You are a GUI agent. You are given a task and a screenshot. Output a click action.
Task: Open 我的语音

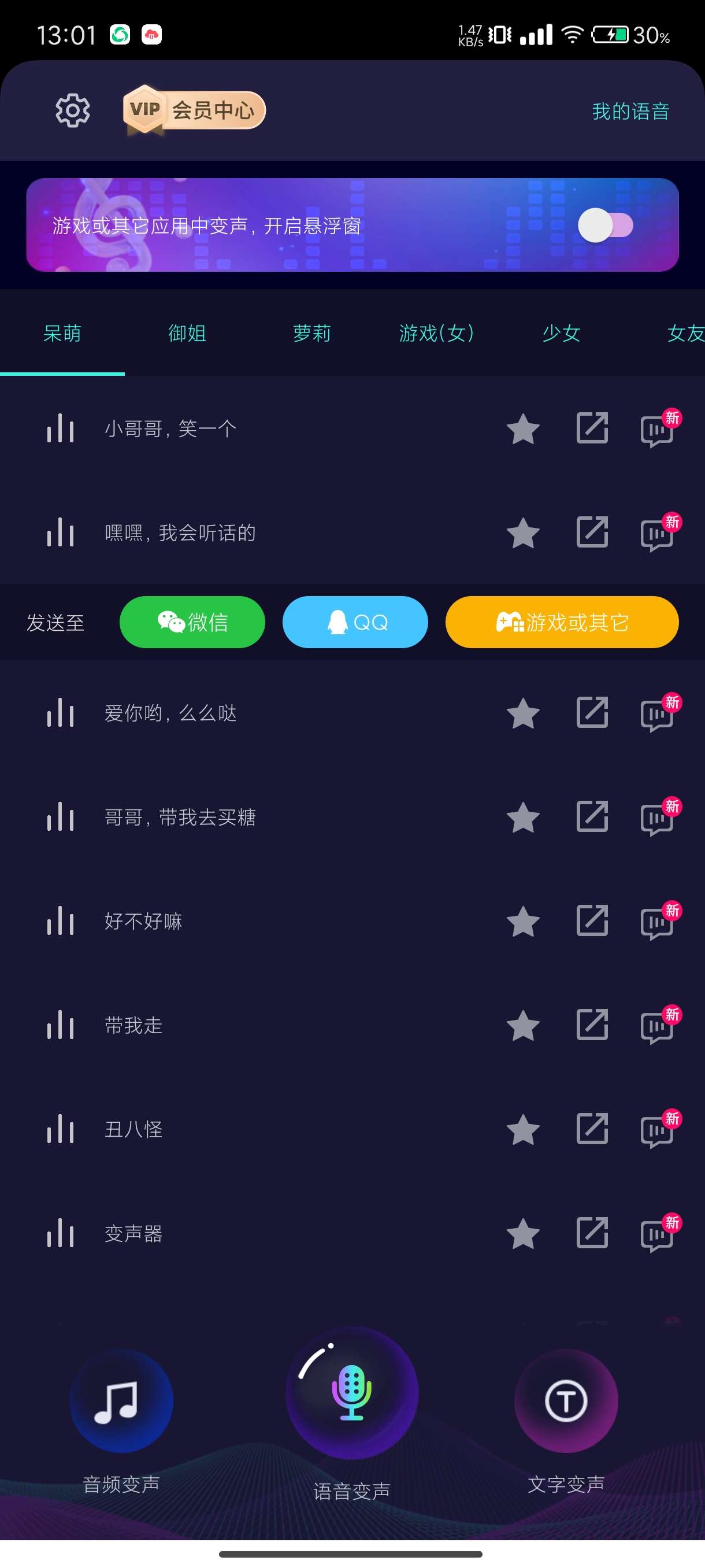click(630, 112)
